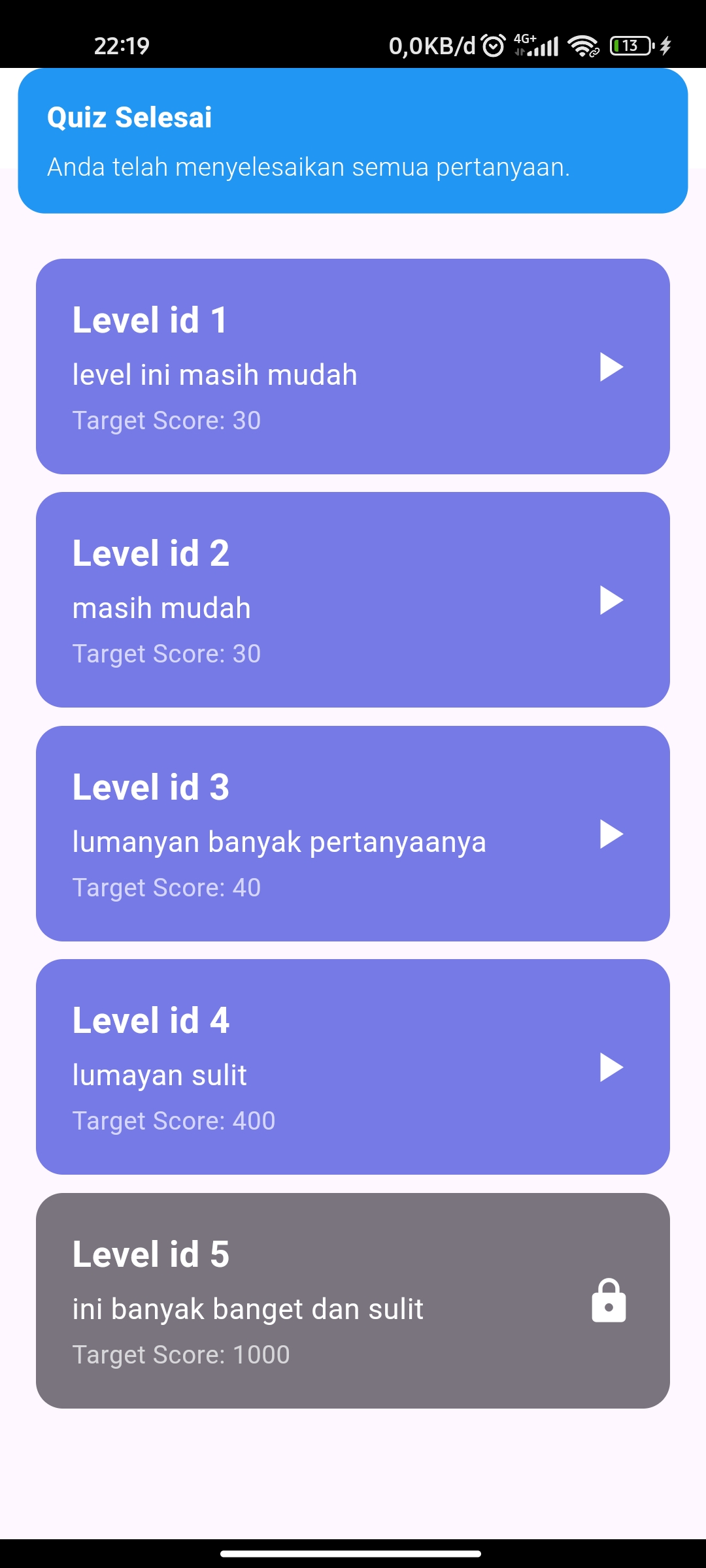The height and width of the screenshot is (1568, 706).
Task: Tap the battery indicator showing 13 percent
Action: click(629, 46)
